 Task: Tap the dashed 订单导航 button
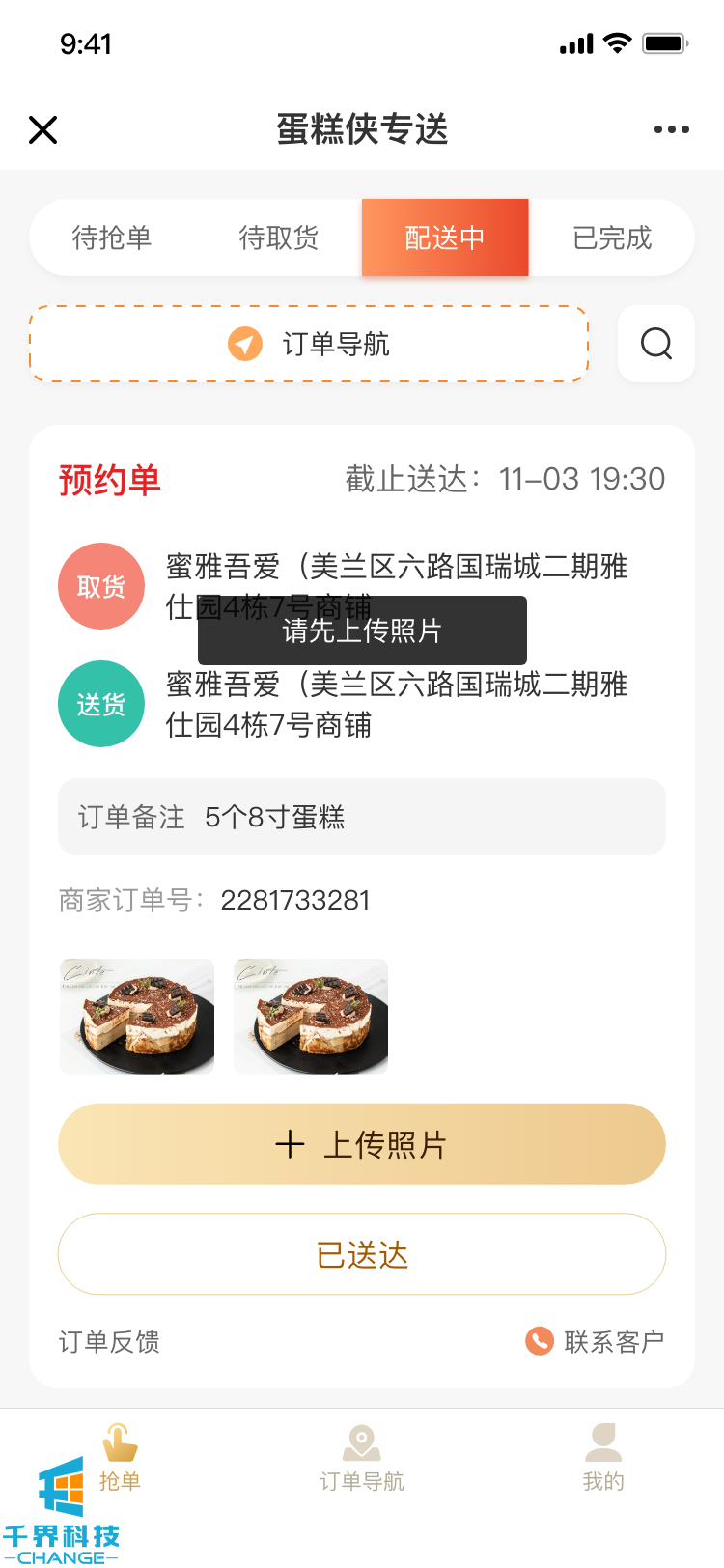coord(309,344)
